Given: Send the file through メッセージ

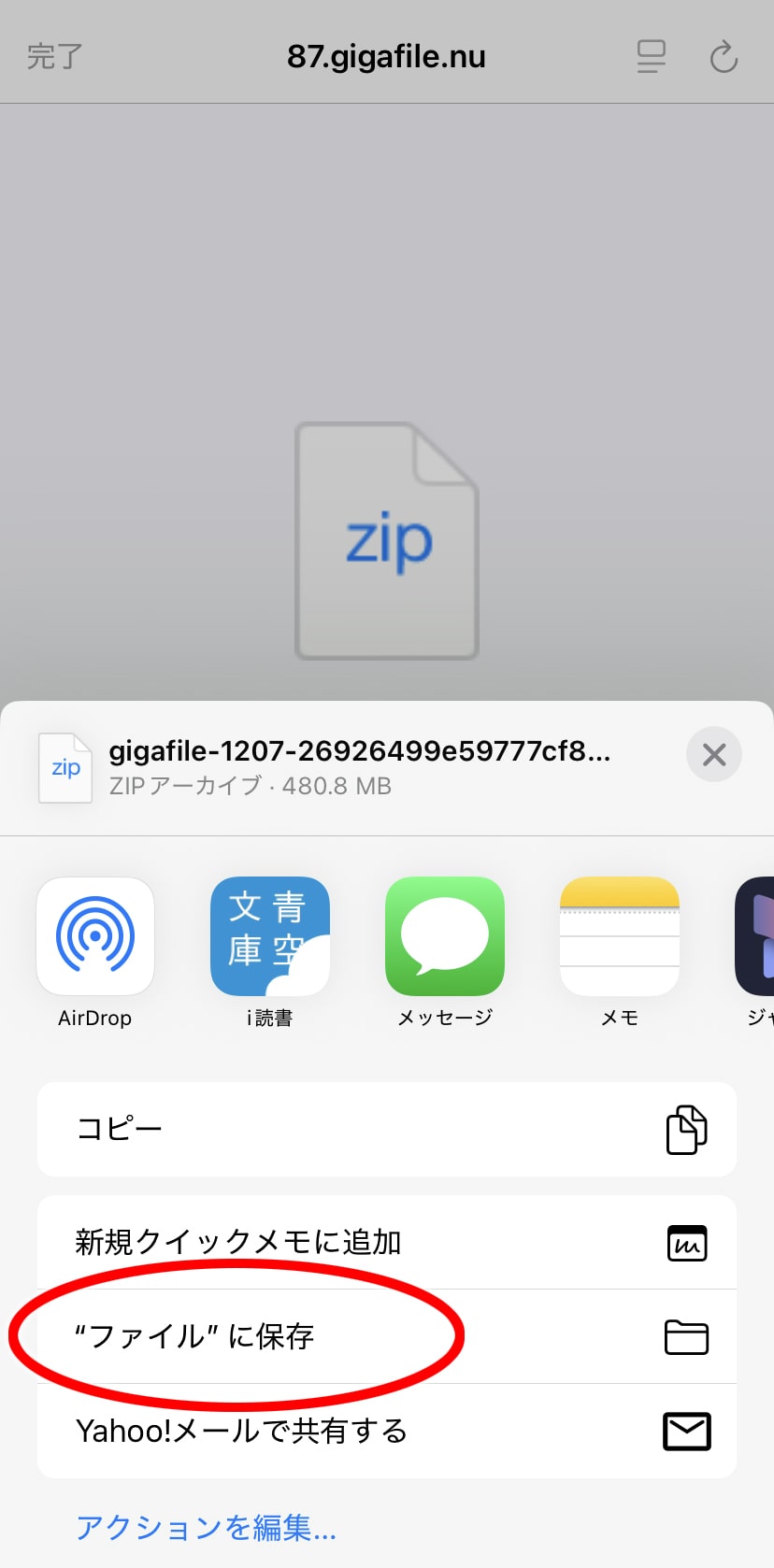Looking at the screenshot, I should click(444, 936).
